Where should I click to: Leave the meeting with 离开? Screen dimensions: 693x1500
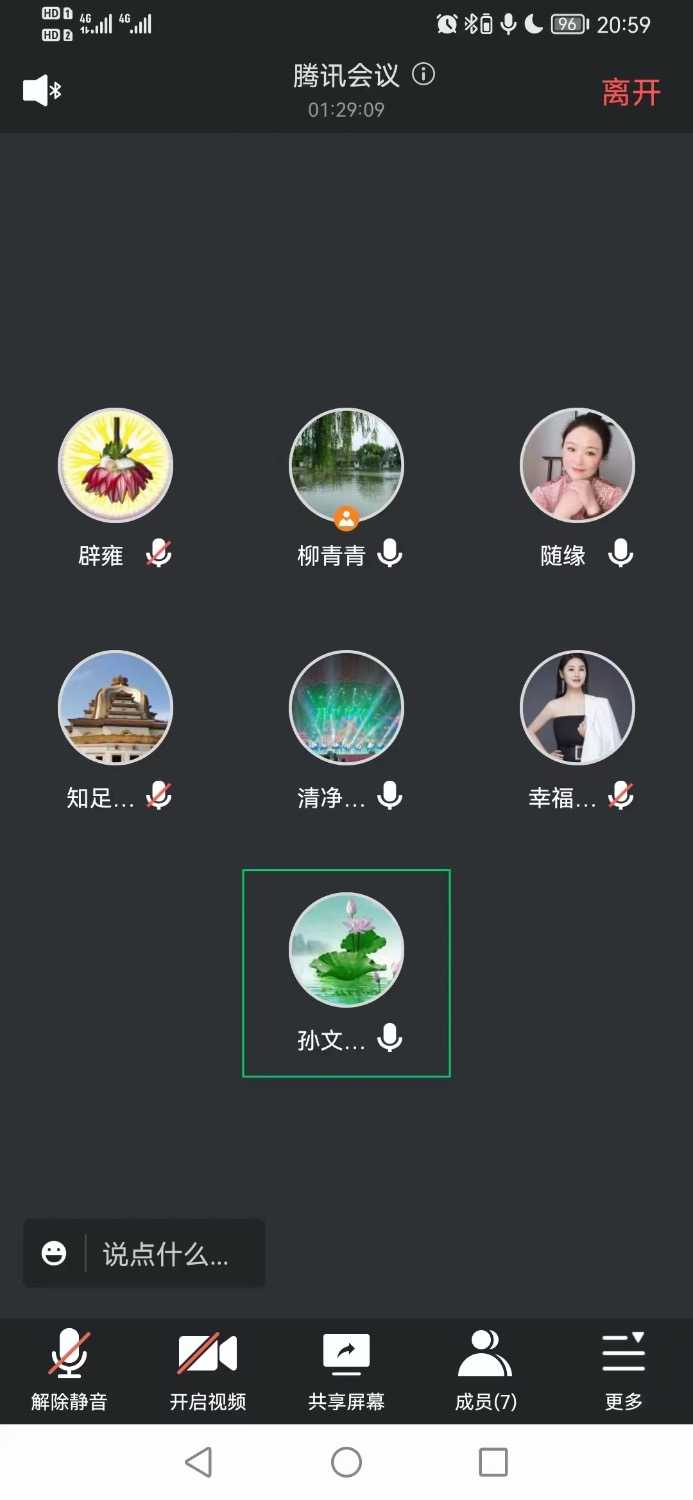click(x=631, y=93)
